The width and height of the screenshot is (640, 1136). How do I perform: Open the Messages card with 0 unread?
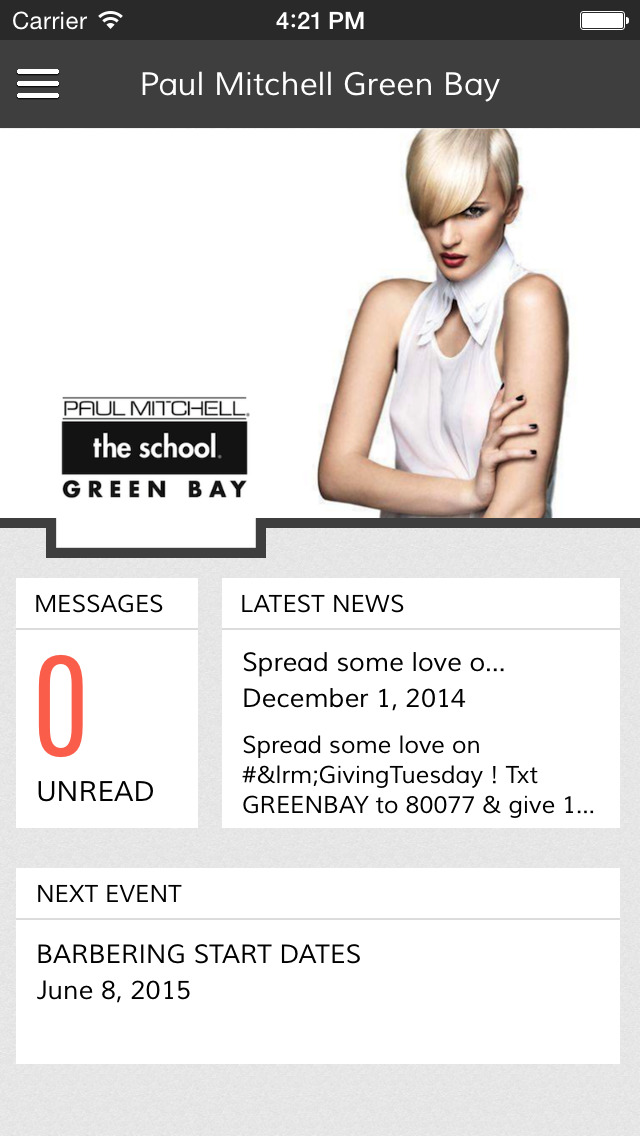(107, 703)
